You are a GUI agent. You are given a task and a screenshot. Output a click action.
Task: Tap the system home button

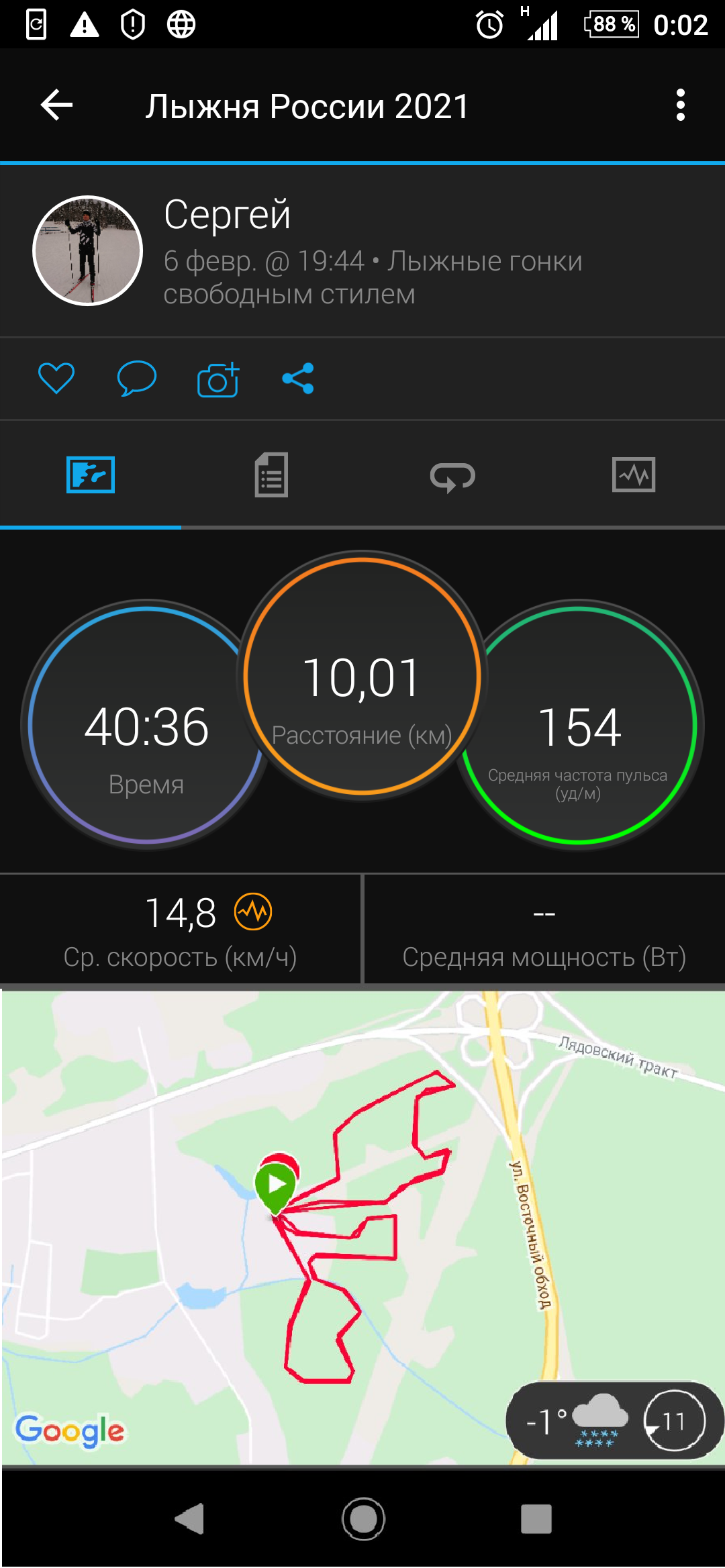(363, 1518)
